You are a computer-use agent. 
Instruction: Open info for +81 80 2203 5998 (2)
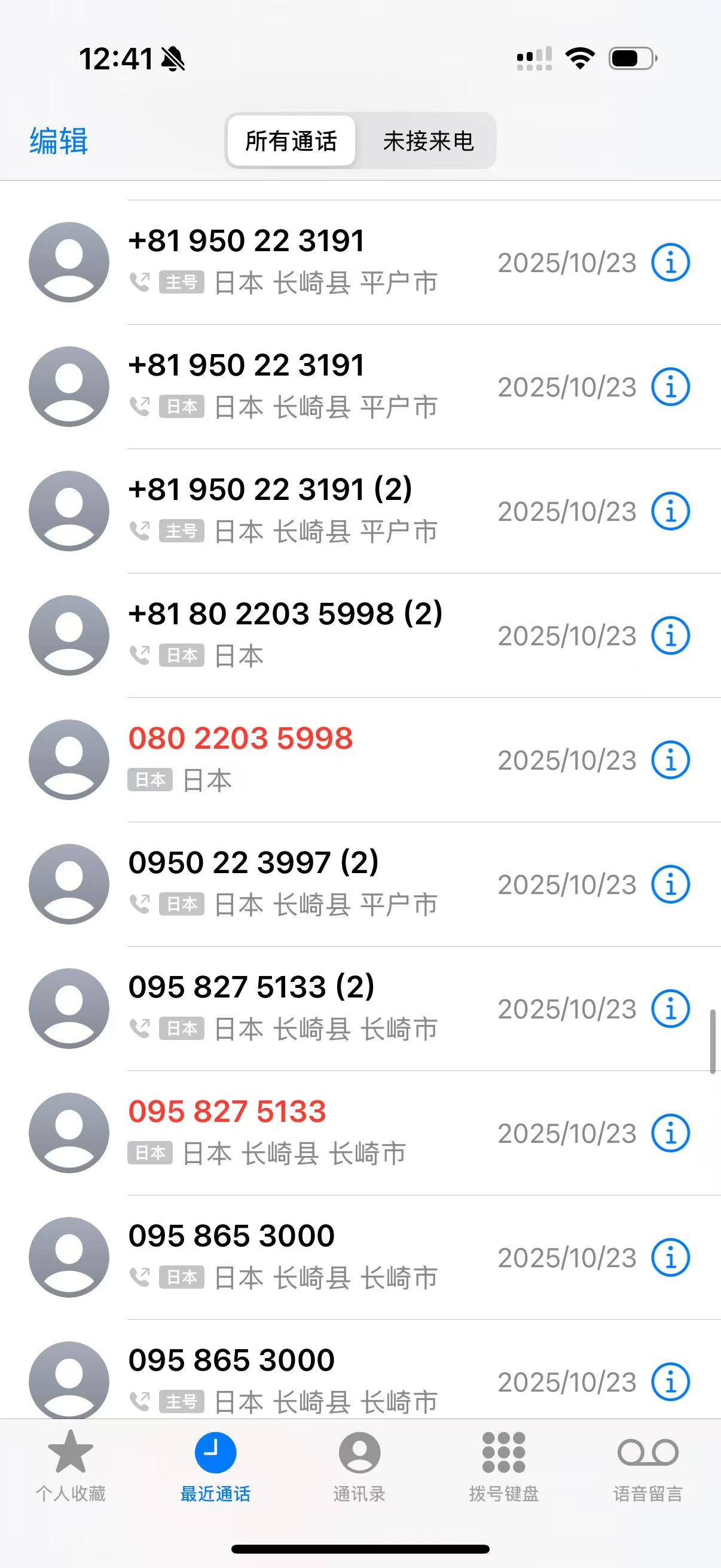click(670, 636)
